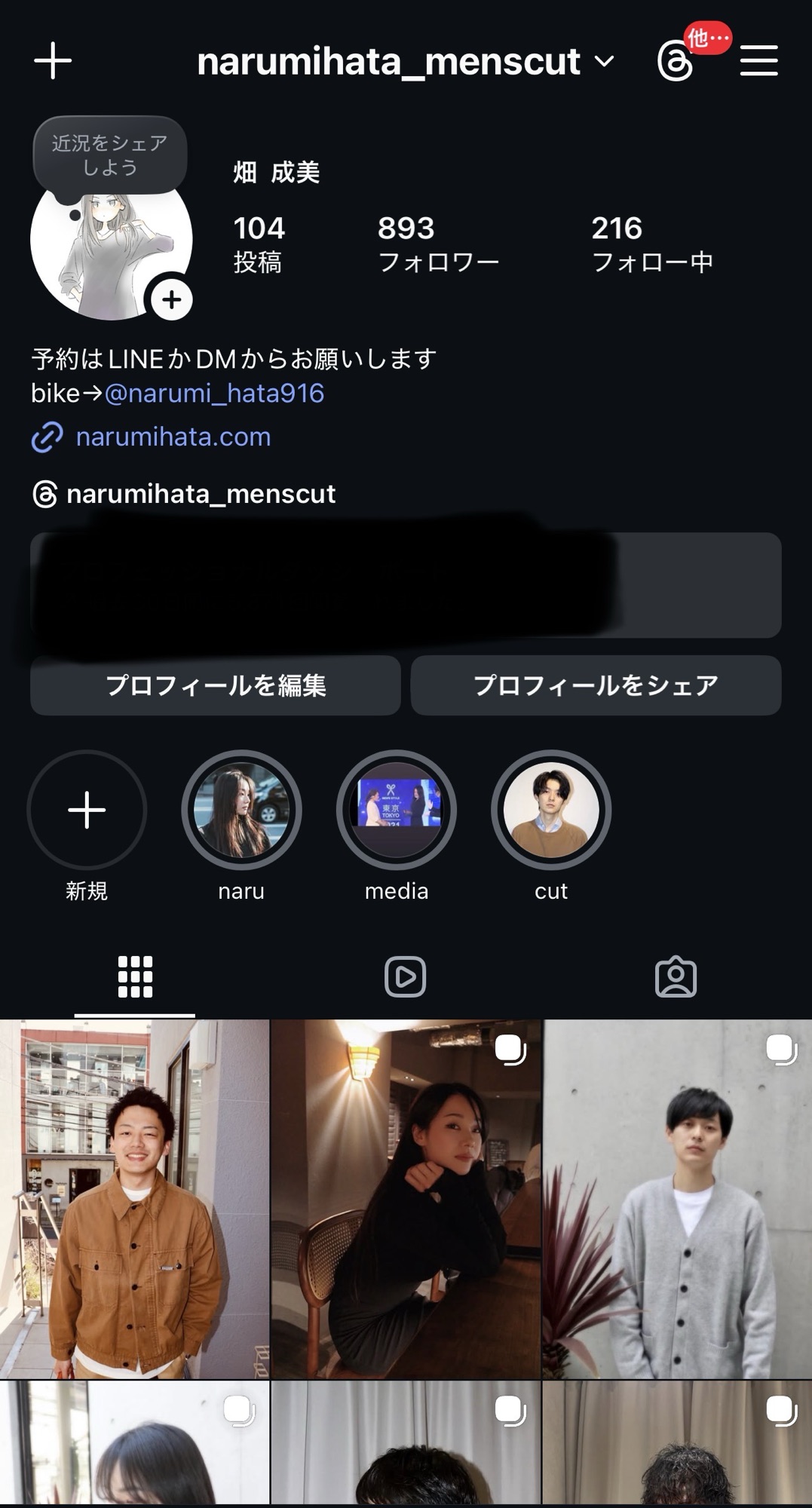Open the @narumi_hata916 mention link

point(214,393)
